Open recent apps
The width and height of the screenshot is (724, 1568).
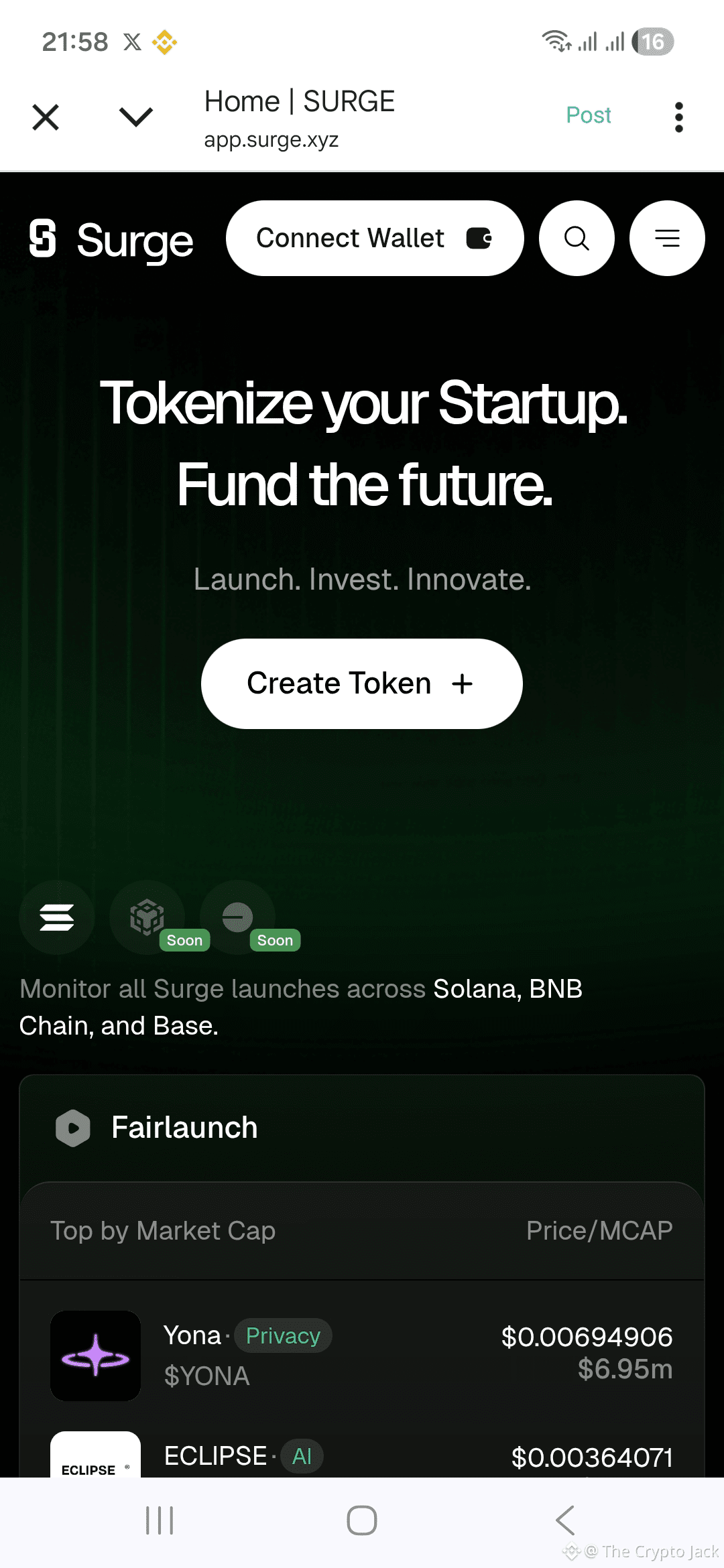click(160, 1520)
